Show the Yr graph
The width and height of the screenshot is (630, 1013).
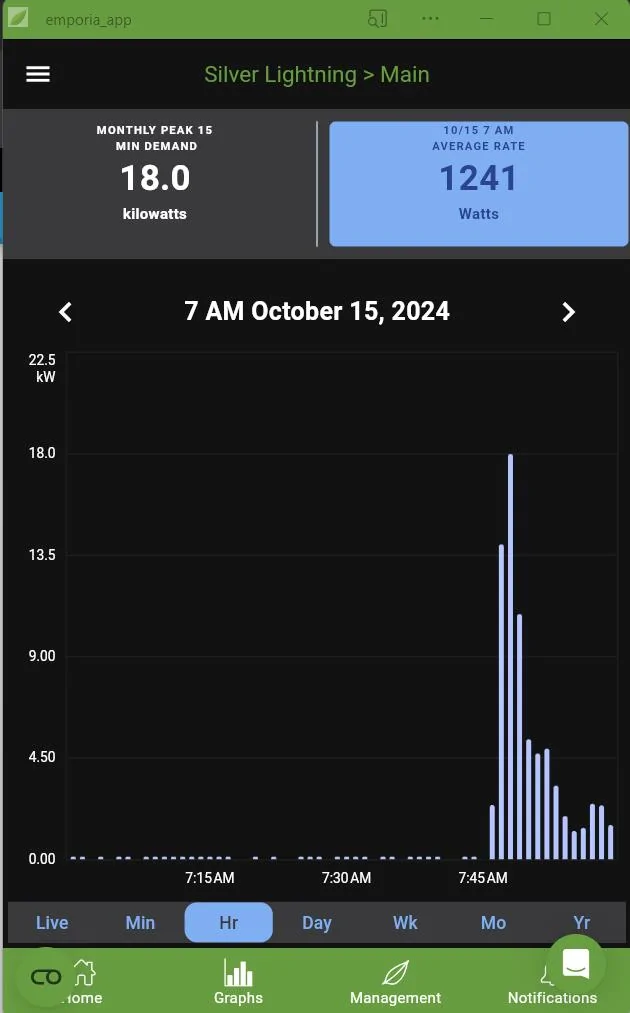[581, 923]
